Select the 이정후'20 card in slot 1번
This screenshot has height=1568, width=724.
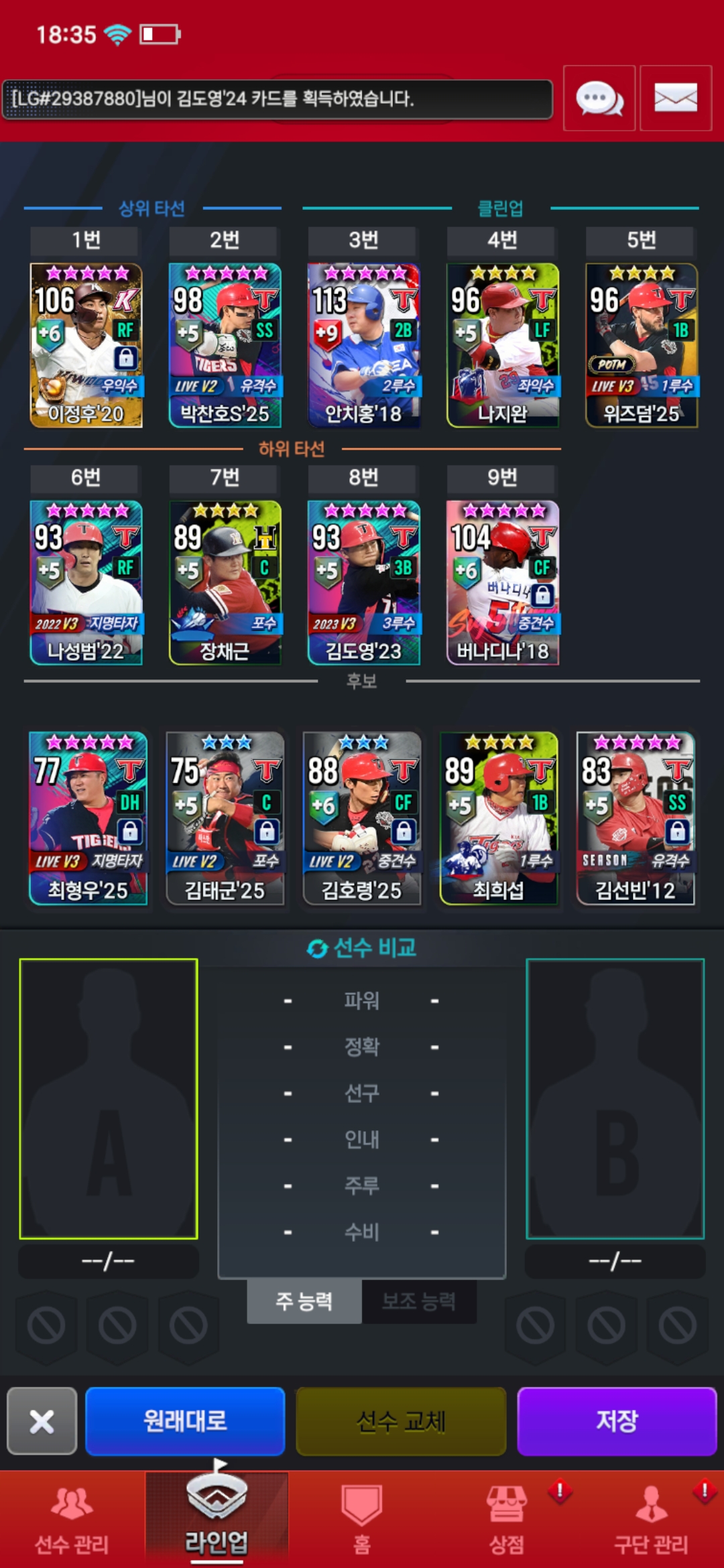86,345
